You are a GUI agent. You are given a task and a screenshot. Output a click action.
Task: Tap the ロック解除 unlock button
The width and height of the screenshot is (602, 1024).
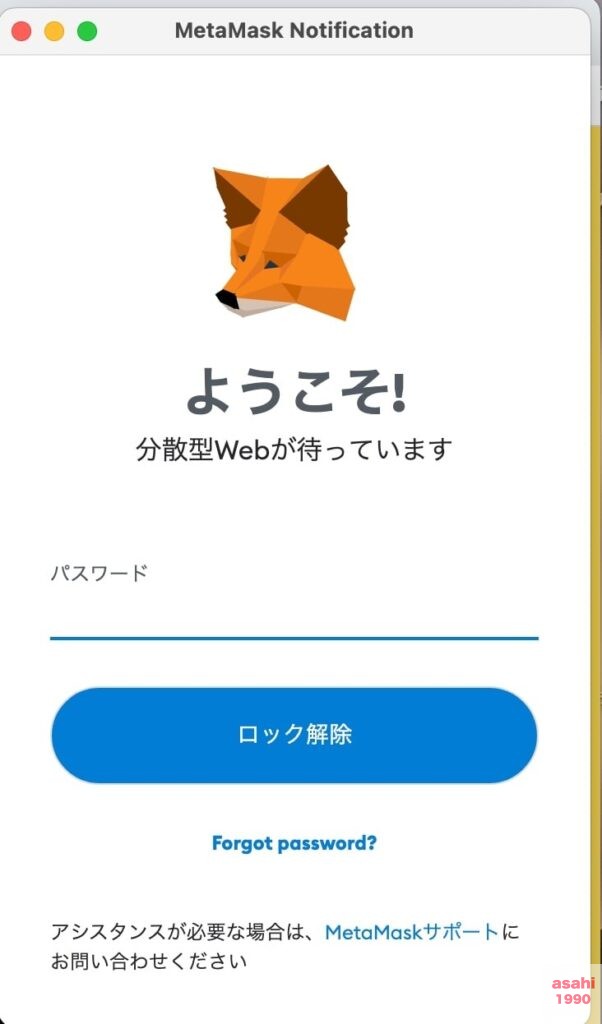pos(294,735)
